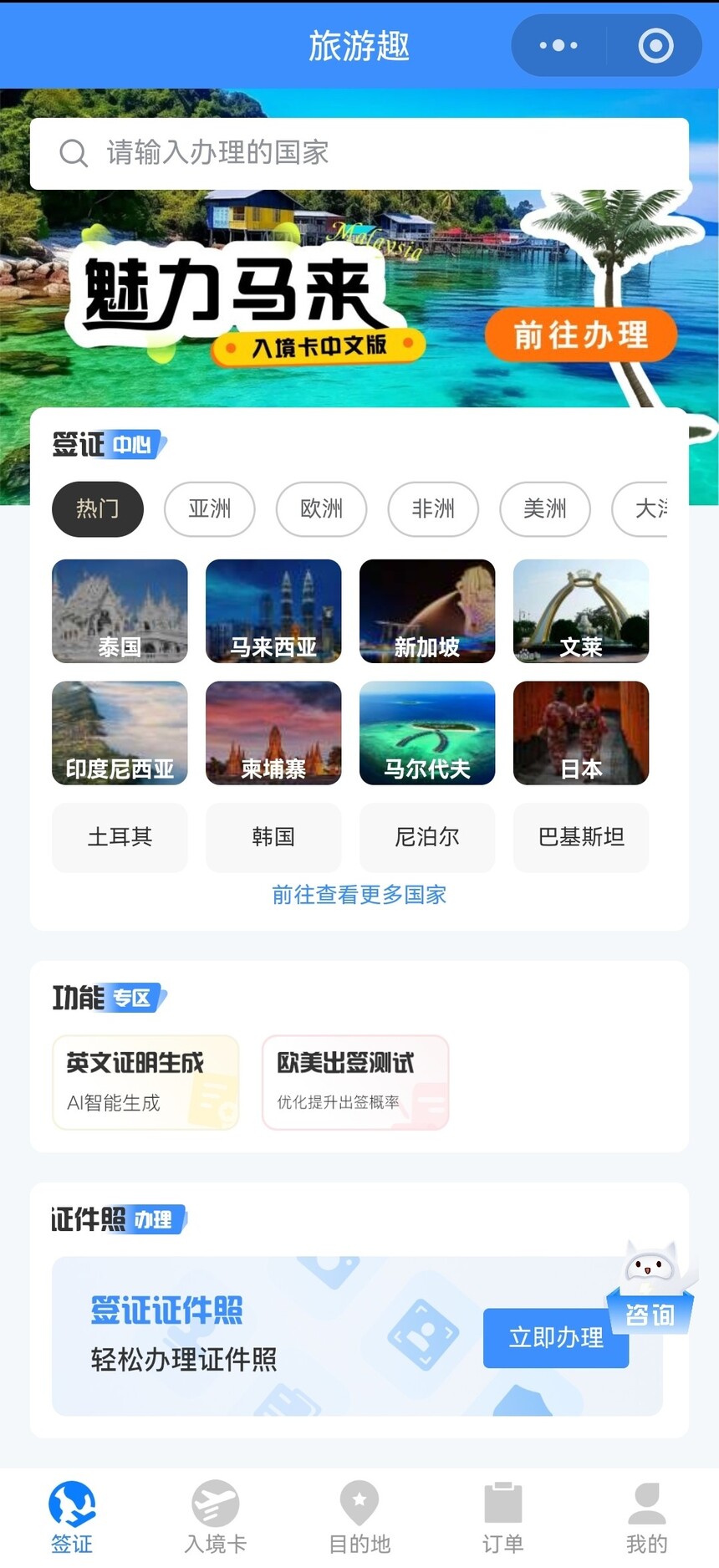This screenshot has width=719, height=1568.
Task: Select the 亚洲 filter chip
Action: (x=210, y=508)
